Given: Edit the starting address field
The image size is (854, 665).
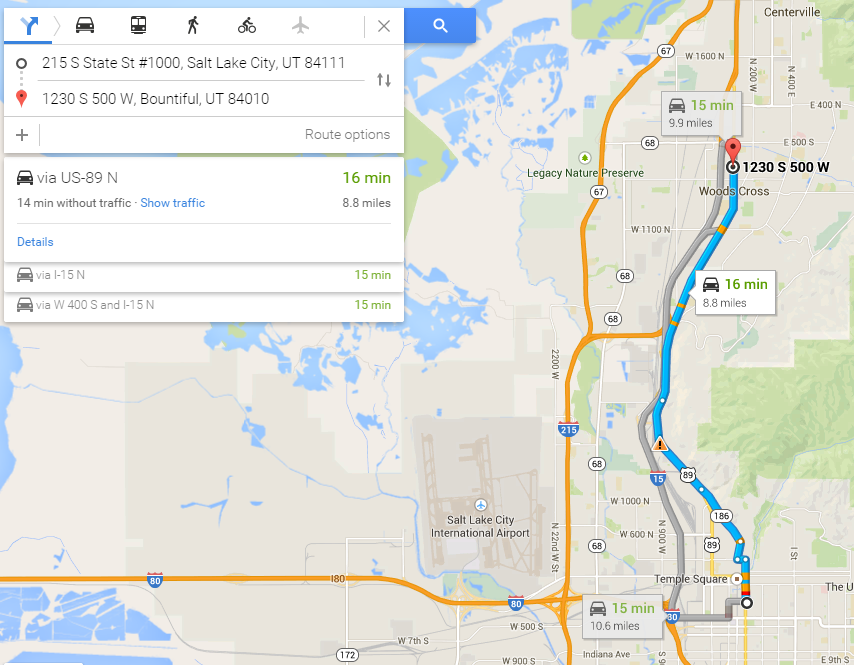Looking at the screenshot, I should 193,63.
